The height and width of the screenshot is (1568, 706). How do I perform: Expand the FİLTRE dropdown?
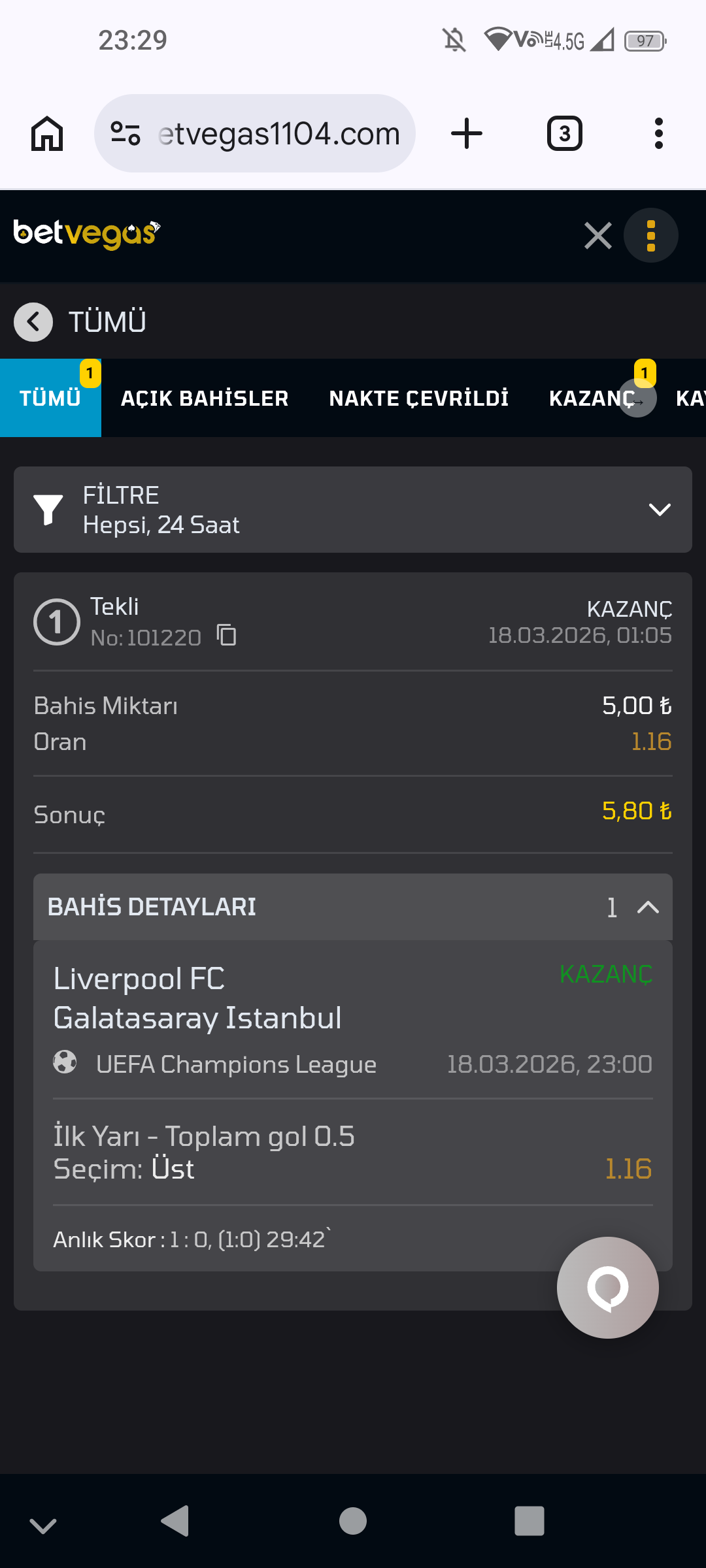click(660, 510)
